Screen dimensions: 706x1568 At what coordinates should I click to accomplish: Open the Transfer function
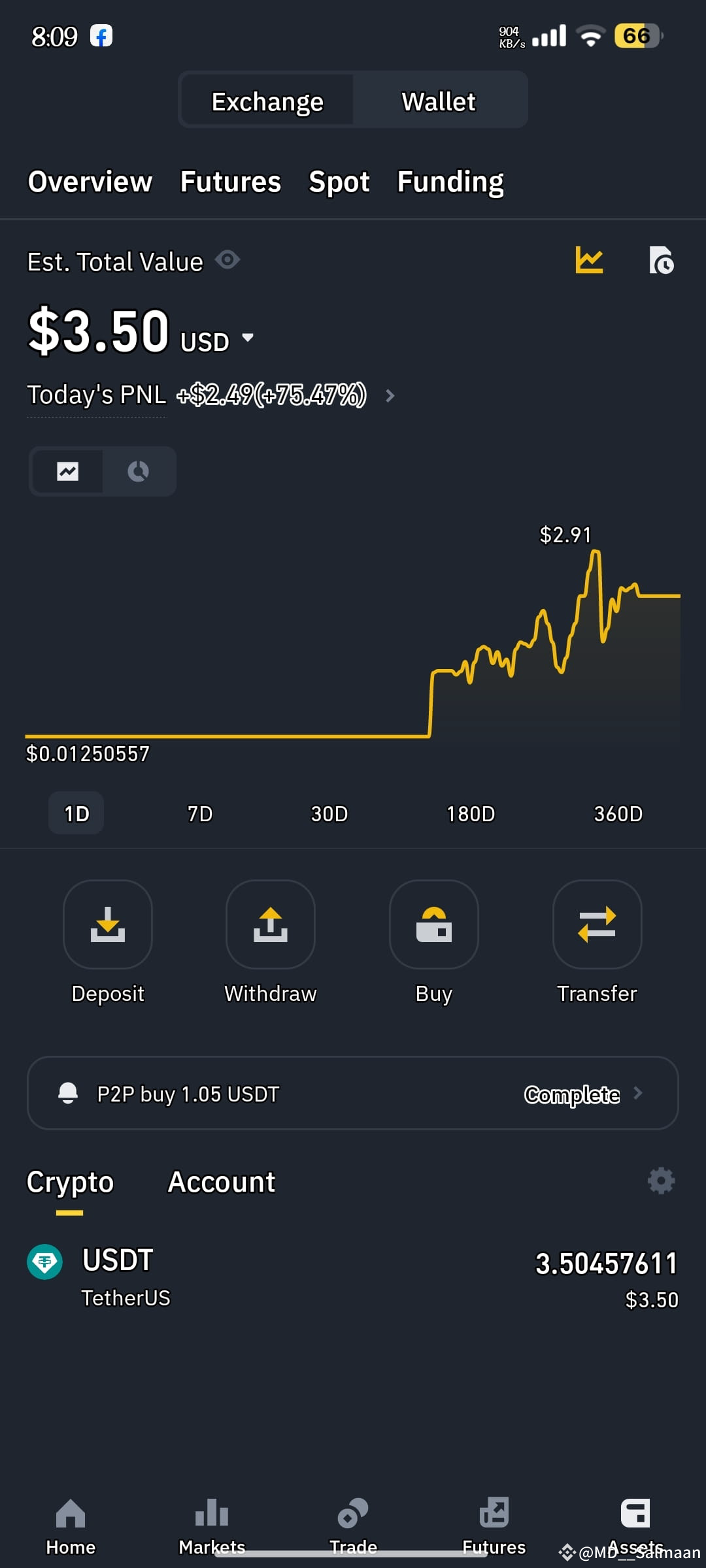point(597,925)
